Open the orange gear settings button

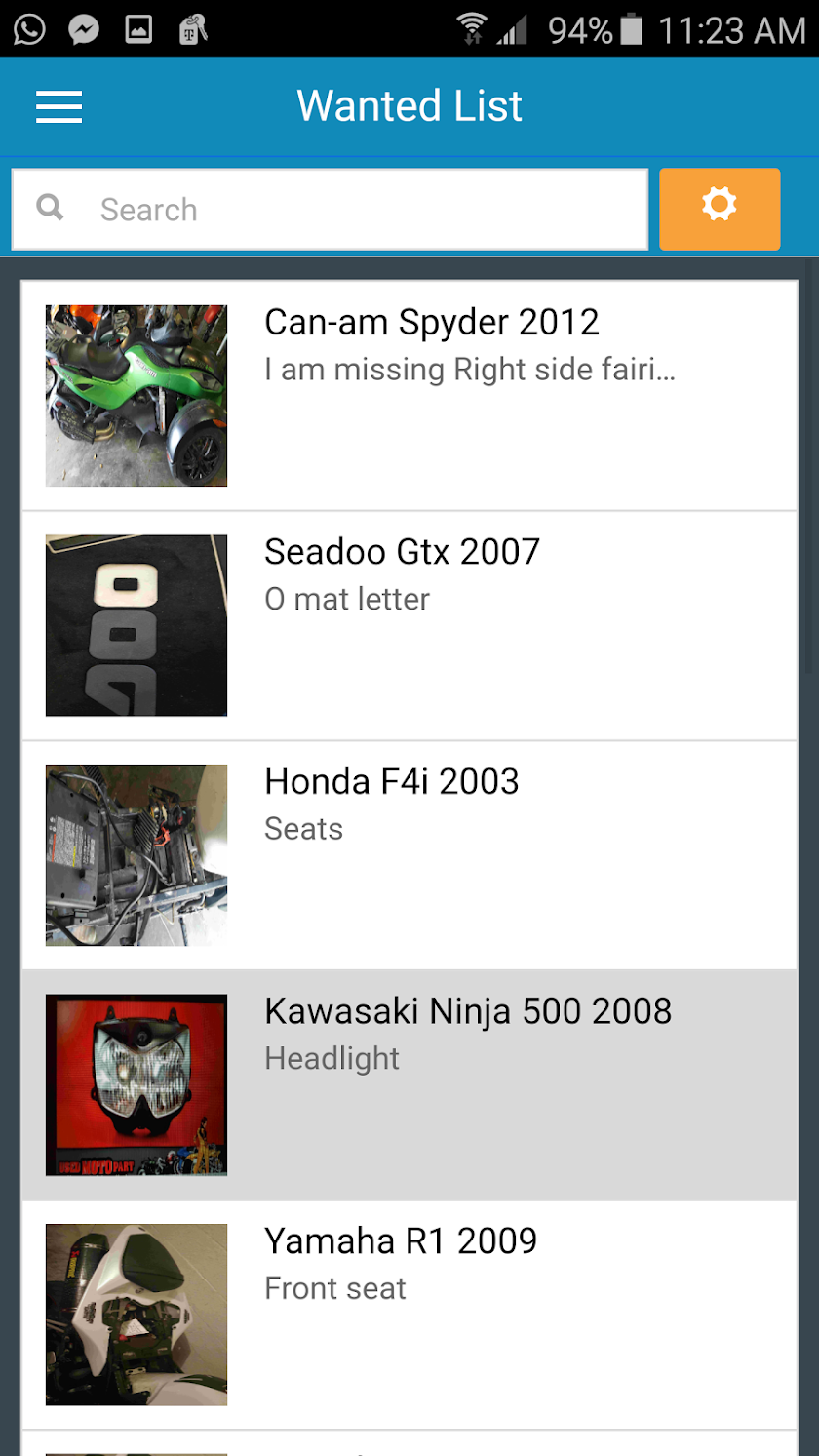point(720,209)
